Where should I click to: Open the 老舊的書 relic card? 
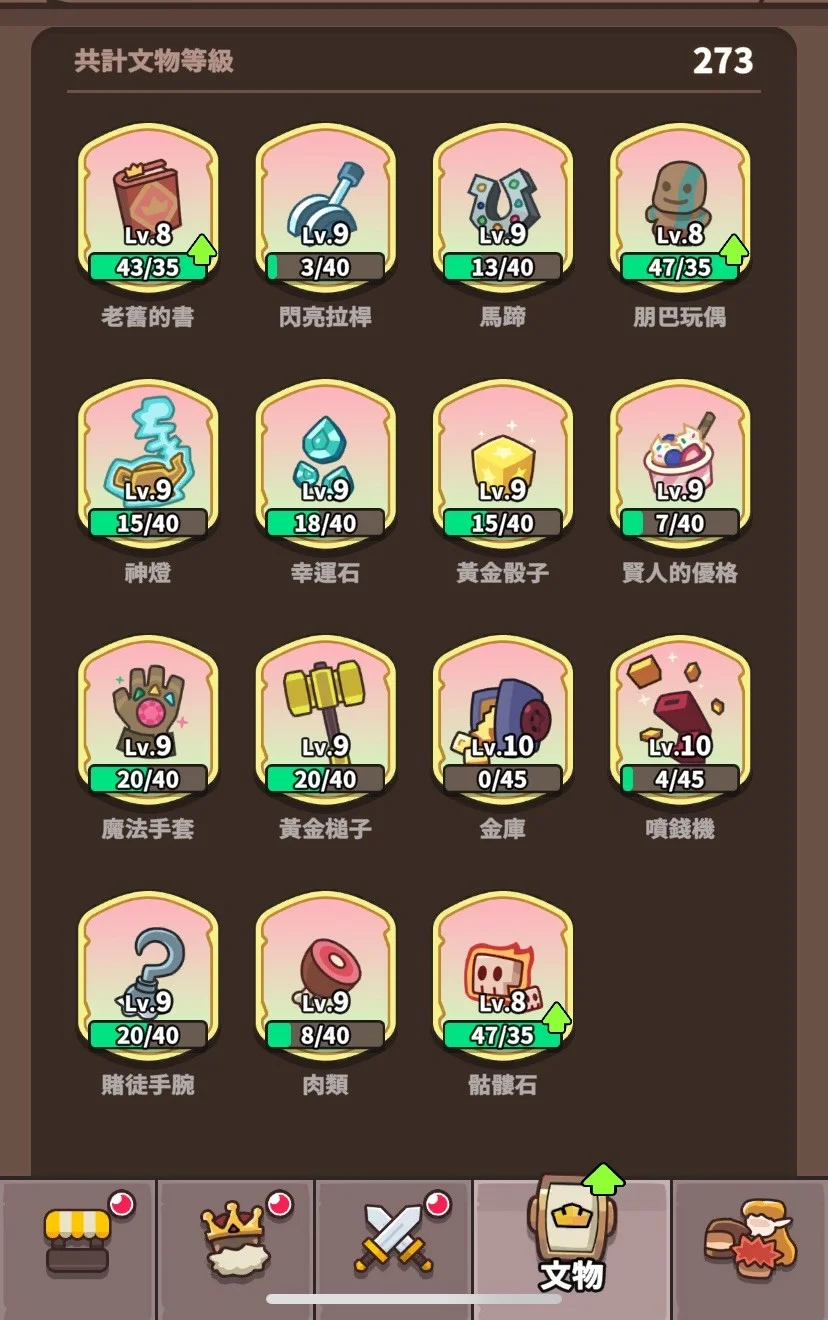(148, 210)
